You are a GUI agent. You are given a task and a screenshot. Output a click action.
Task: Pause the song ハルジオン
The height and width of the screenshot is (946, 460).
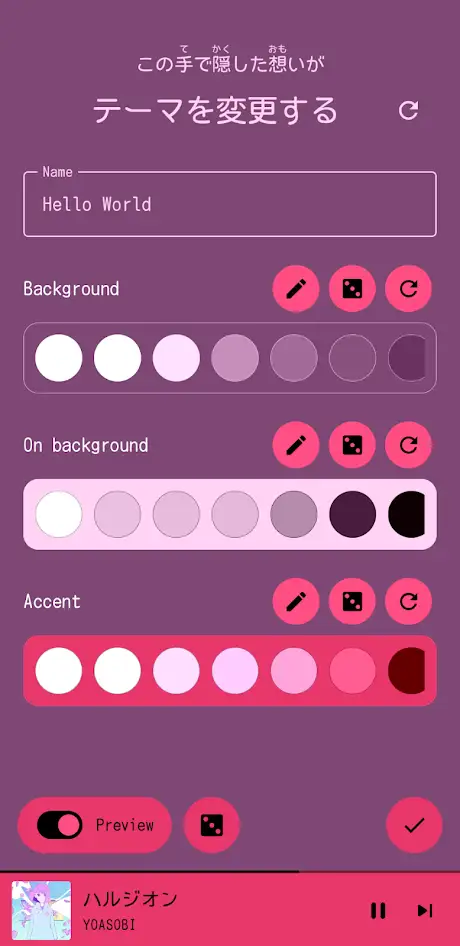378,910
